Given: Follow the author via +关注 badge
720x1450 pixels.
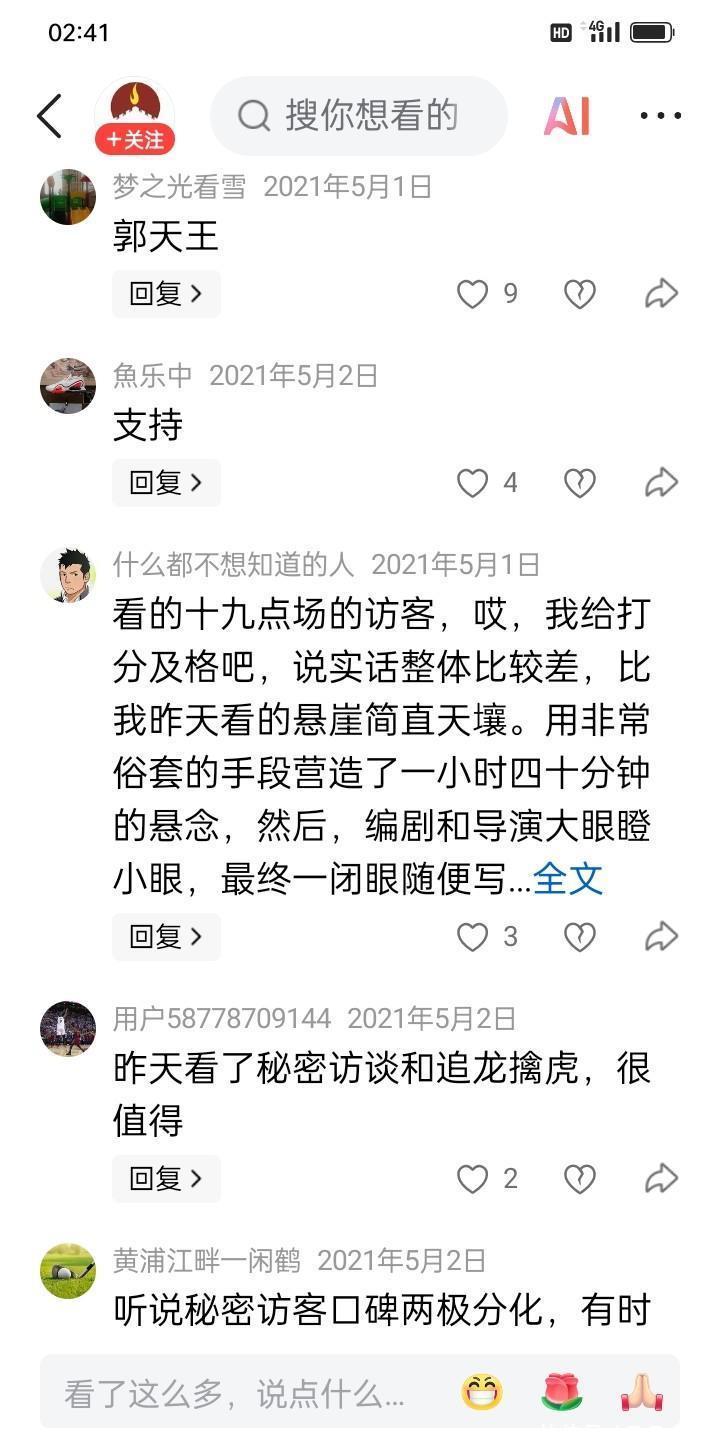Looking at the screenshot, I should point(135,140).
